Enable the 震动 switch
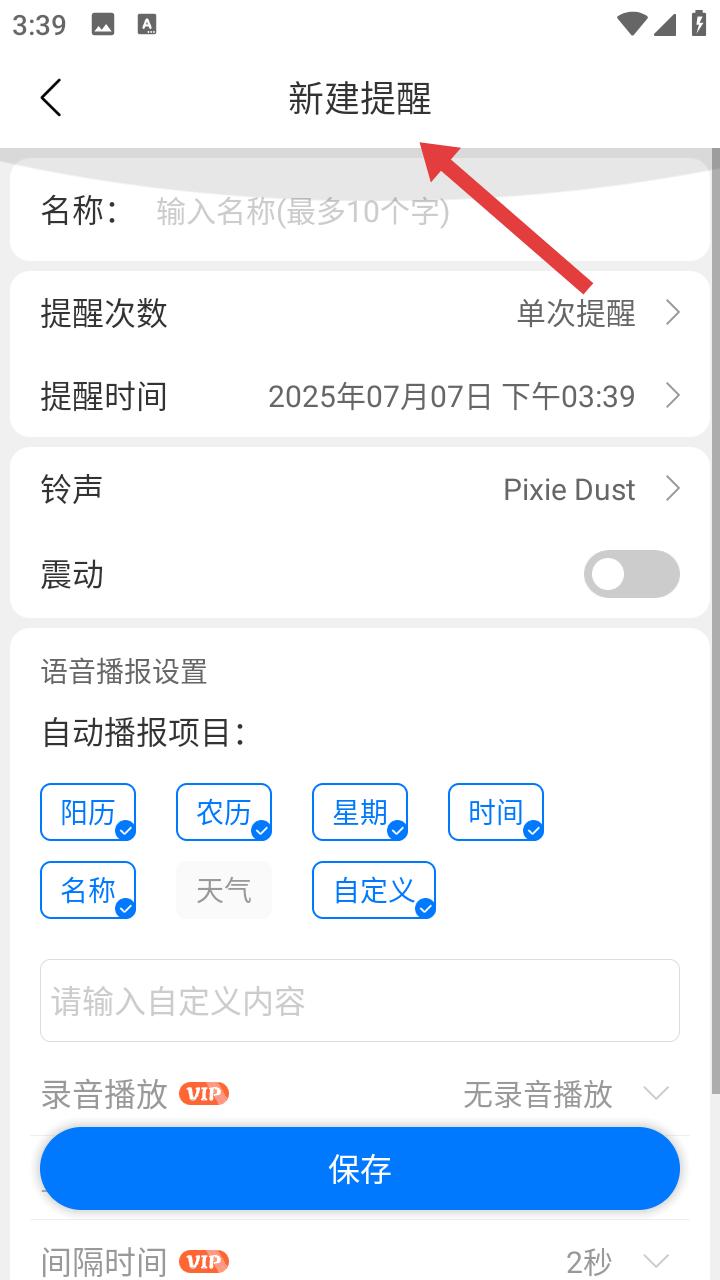Viewport: 720px width, 1280px height. click(632, 574)
